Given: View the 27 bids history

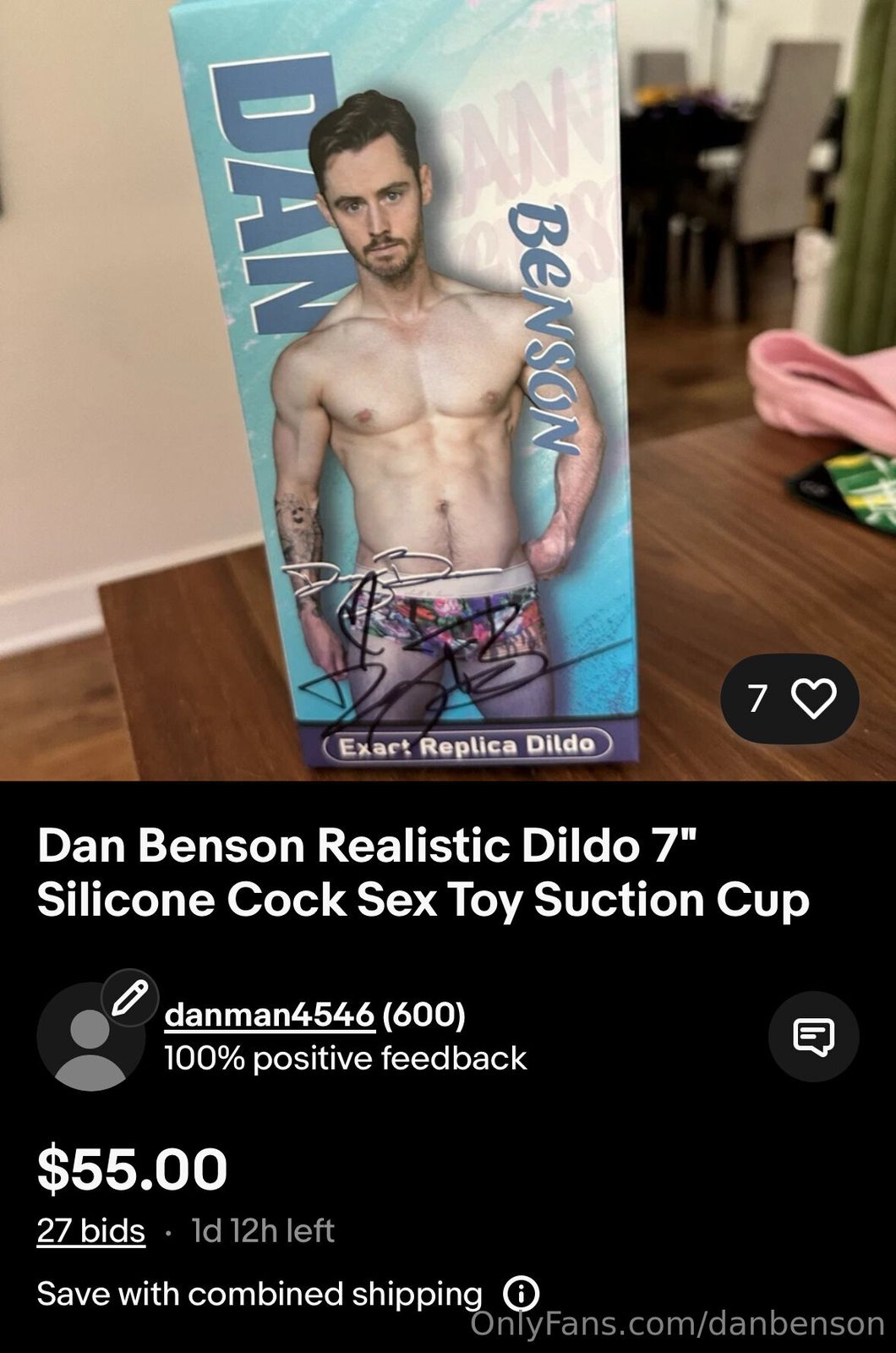Looking at the screenshot, I should point(90,1230).
